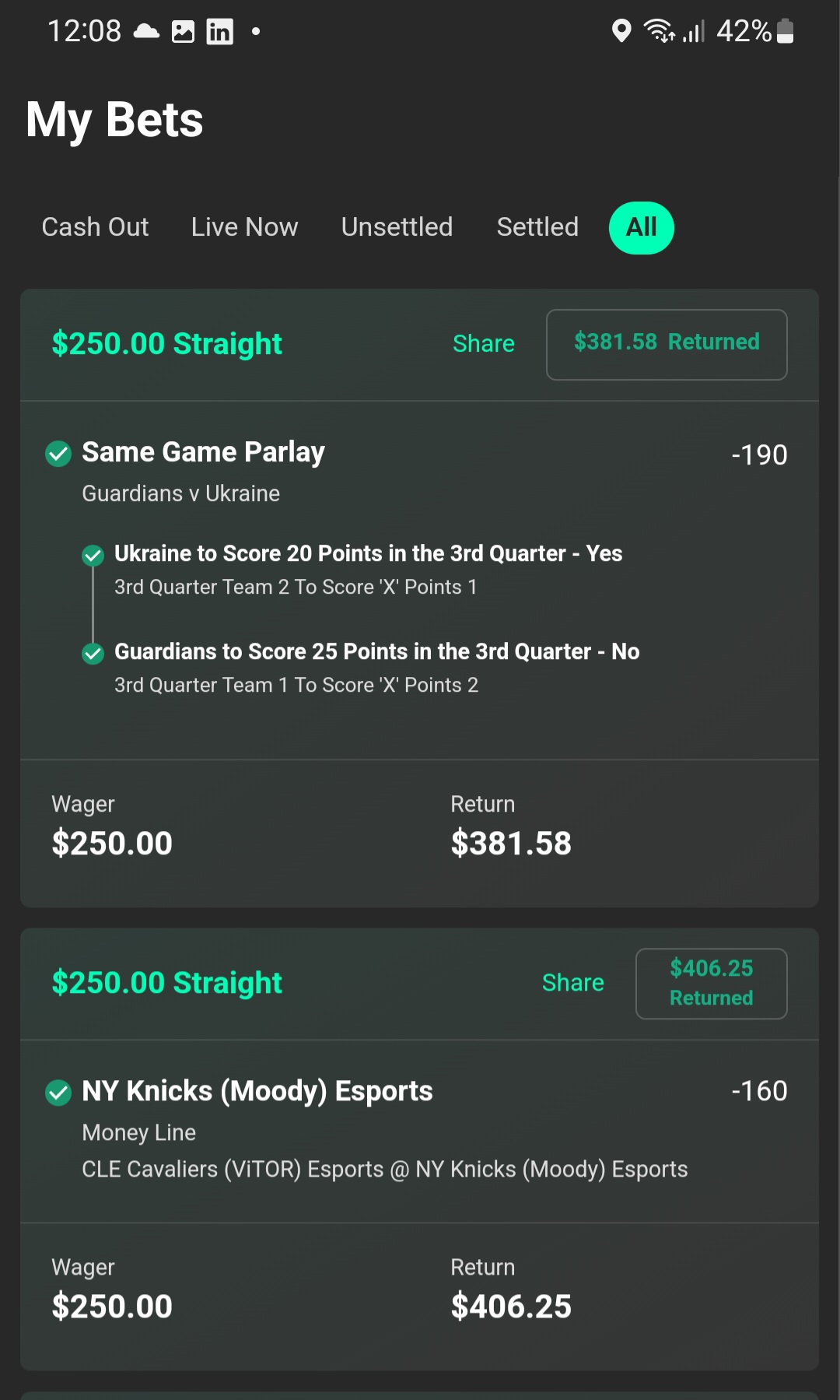Image resolution: width=840 pixels, height=1400 pixels.
Task: Tap the $381.58 Returned button
Action: click(x=667, y=344)
